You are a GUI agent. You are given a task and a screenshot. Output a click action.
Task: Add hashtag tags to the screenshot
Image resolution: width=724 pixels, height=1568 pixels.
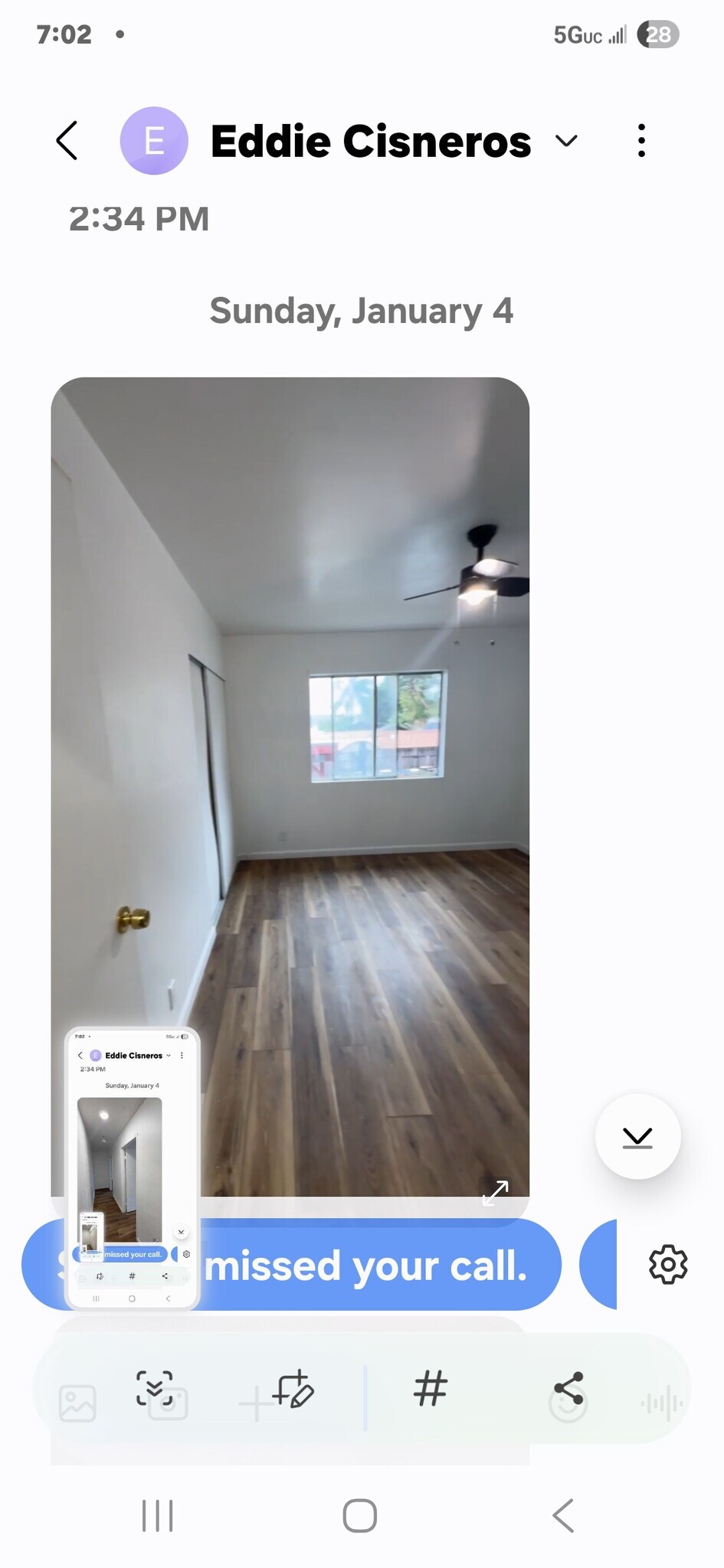[x=430, y=1389]
